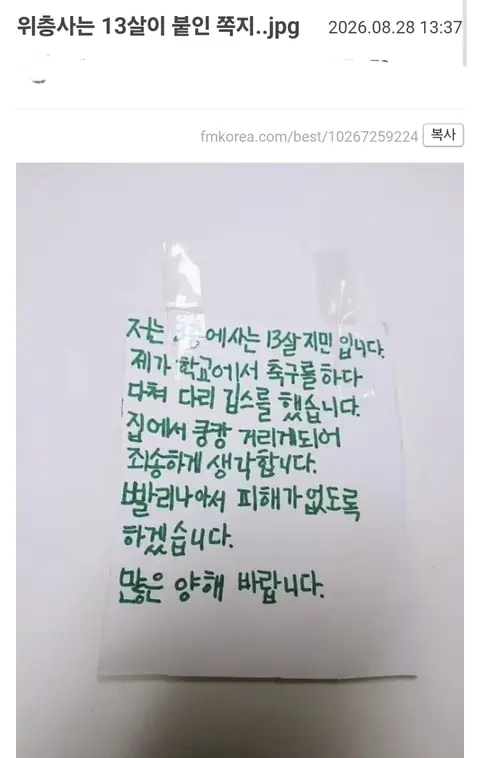The image size is (480, 758).
Task: Open the handwritten note image
Action: pos(240,460)
